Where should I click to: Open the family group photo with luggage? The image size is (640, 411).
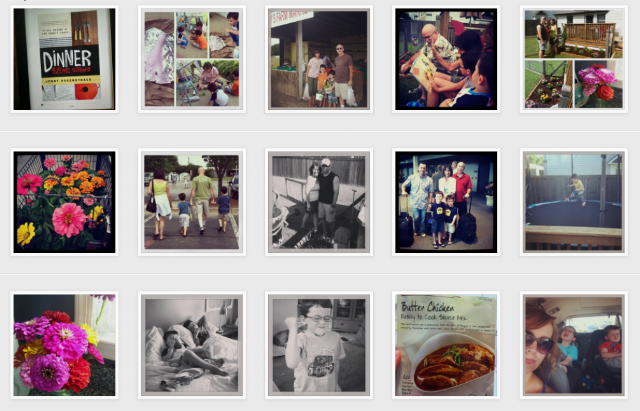[447, 202]
